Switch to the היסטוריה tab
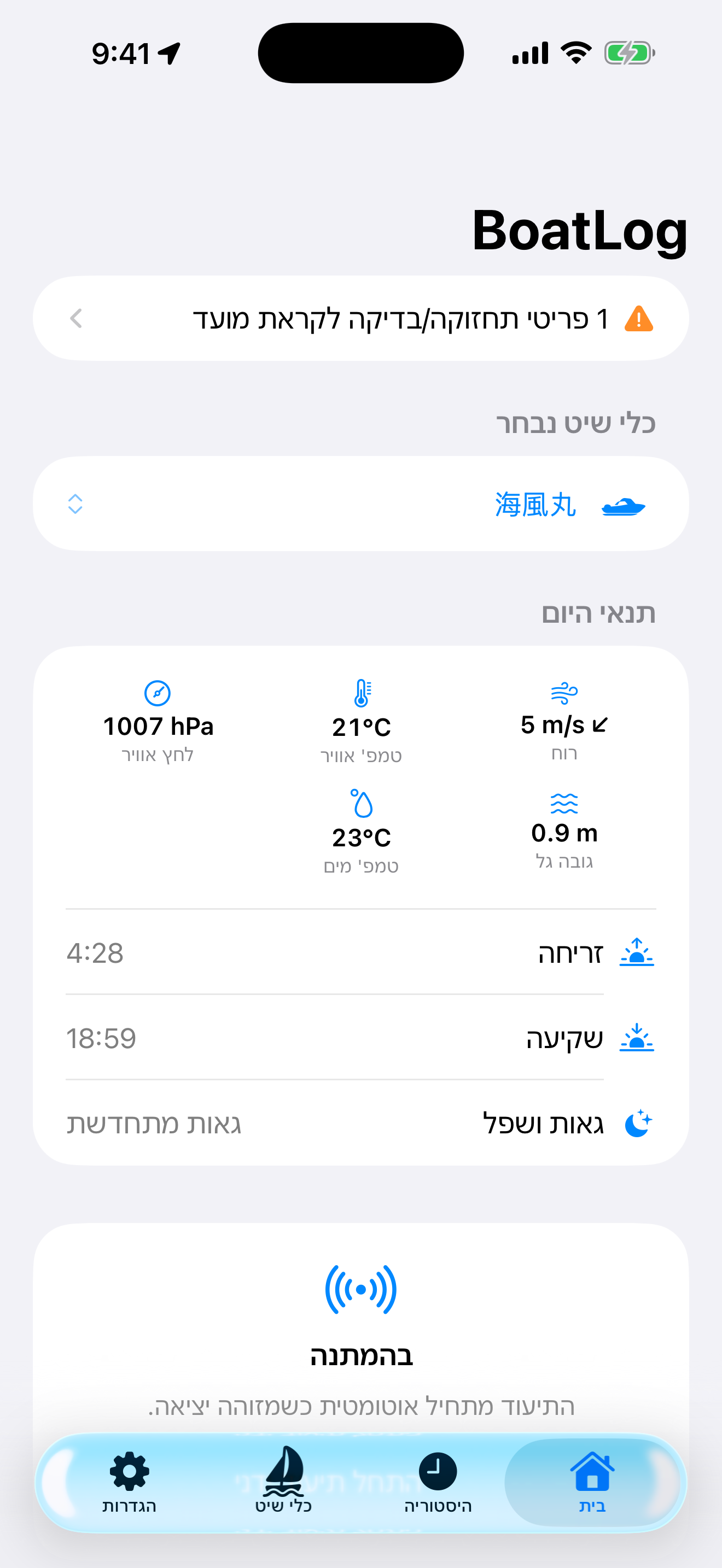The height and width of the screenshot is (1568, 722). tap(438, 1483)
